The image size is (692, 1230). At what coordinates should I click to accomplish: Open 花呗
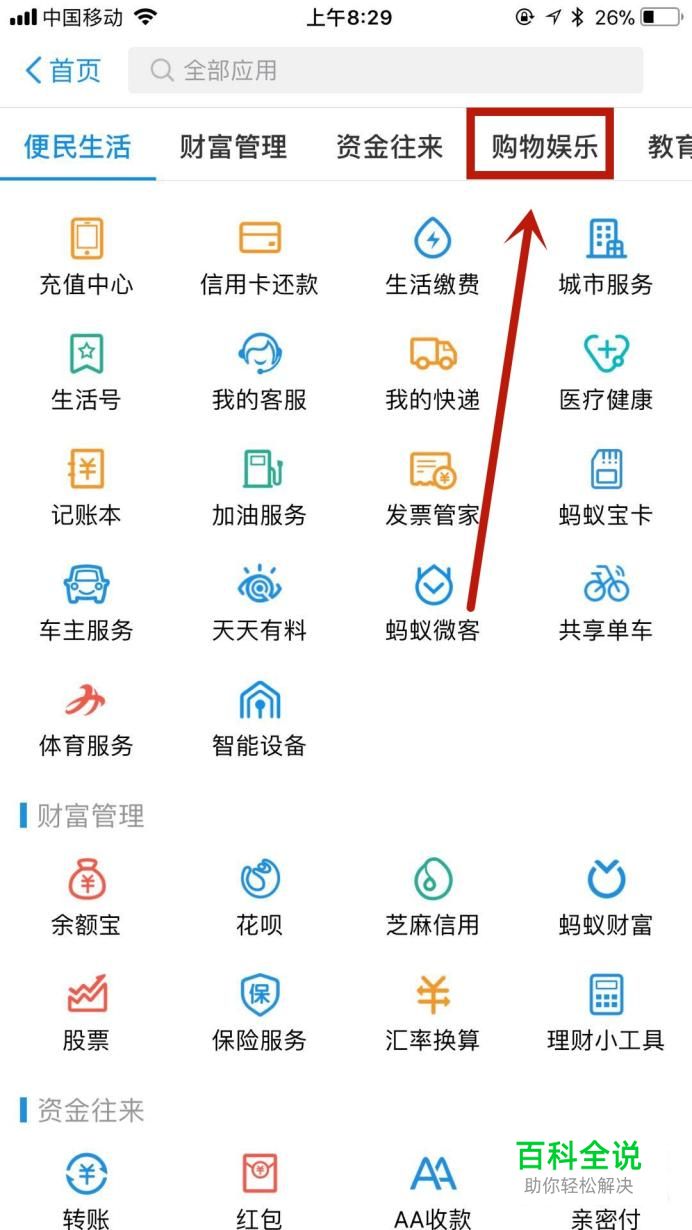click(259, 897)
